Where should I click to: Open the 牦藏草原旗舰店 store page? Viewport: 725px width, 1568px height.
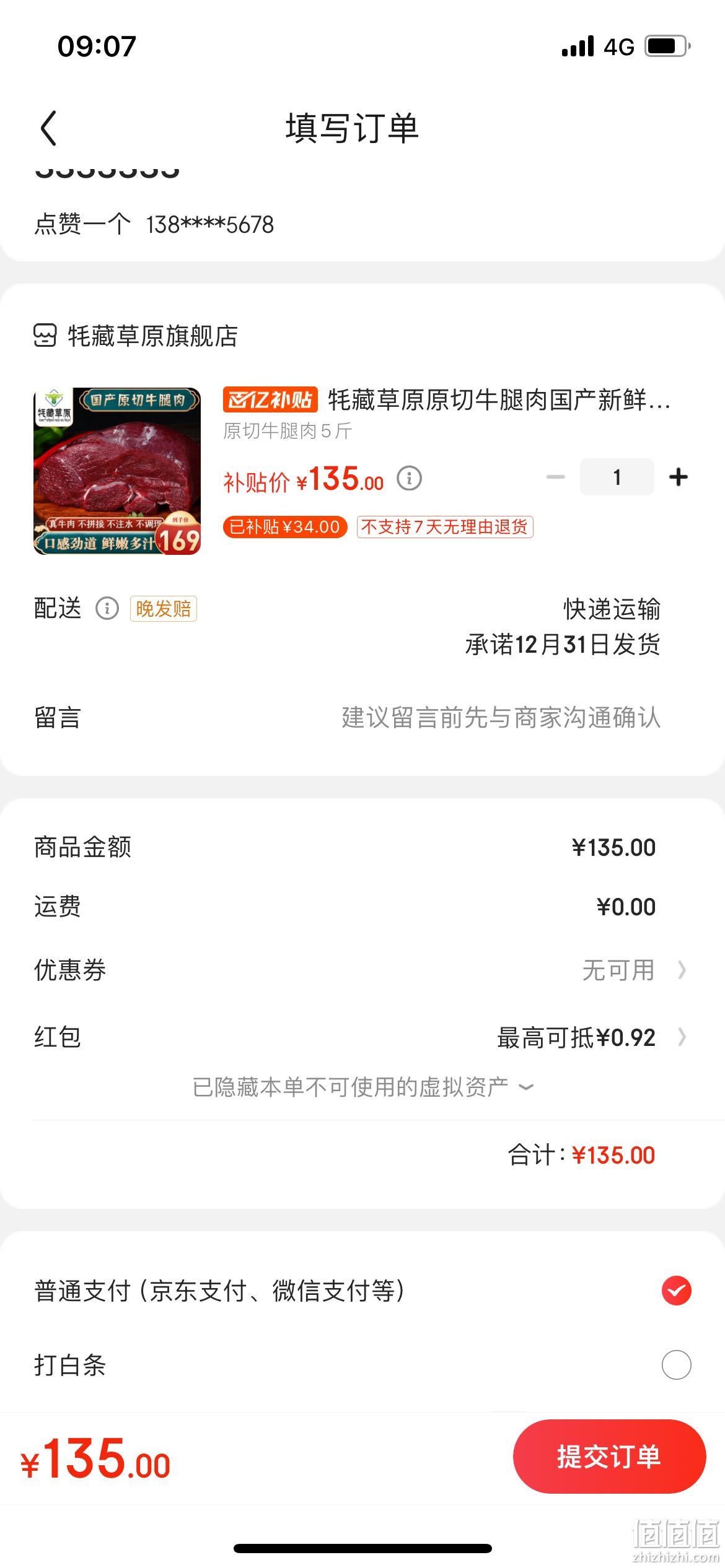(136, 336)
